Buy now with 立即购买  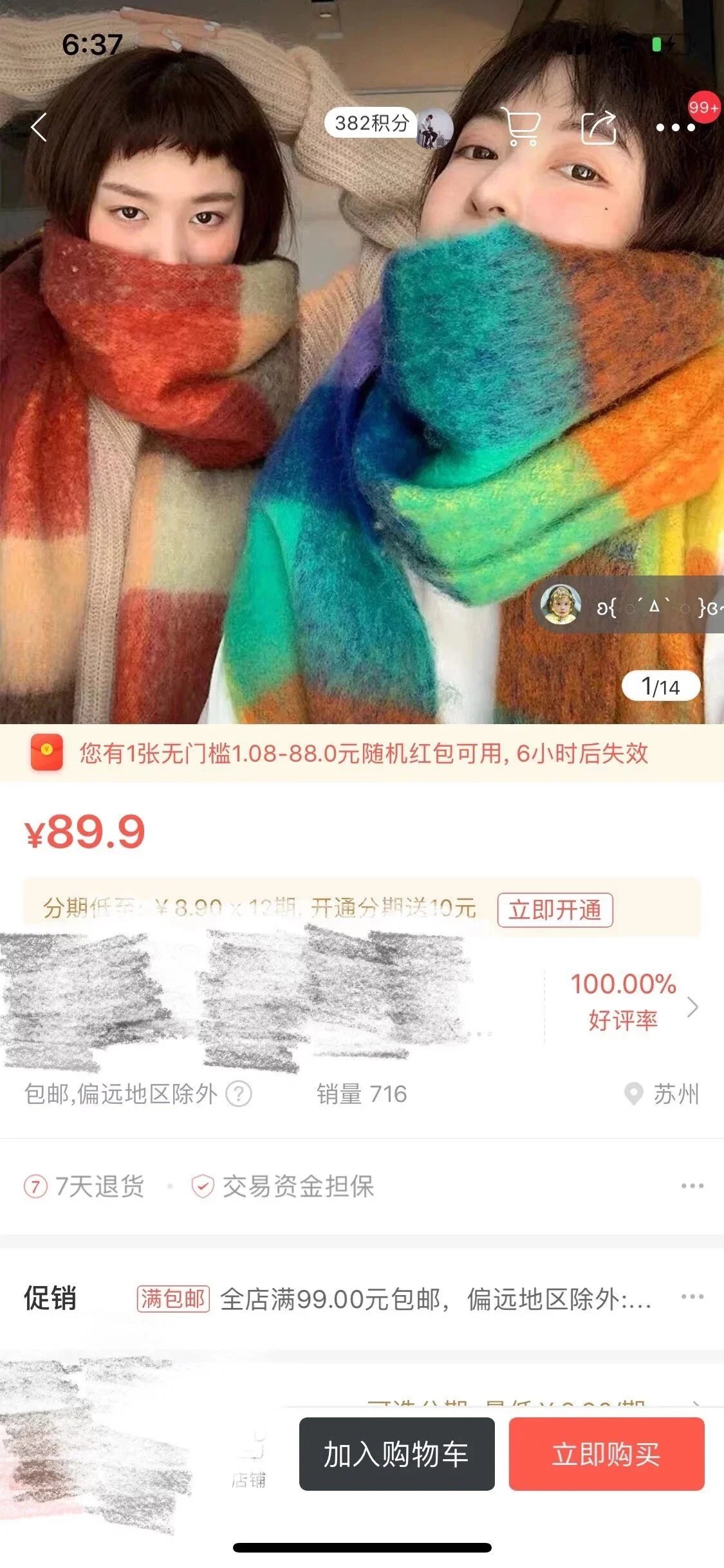pyautogui.click(x=606, y=1454)
